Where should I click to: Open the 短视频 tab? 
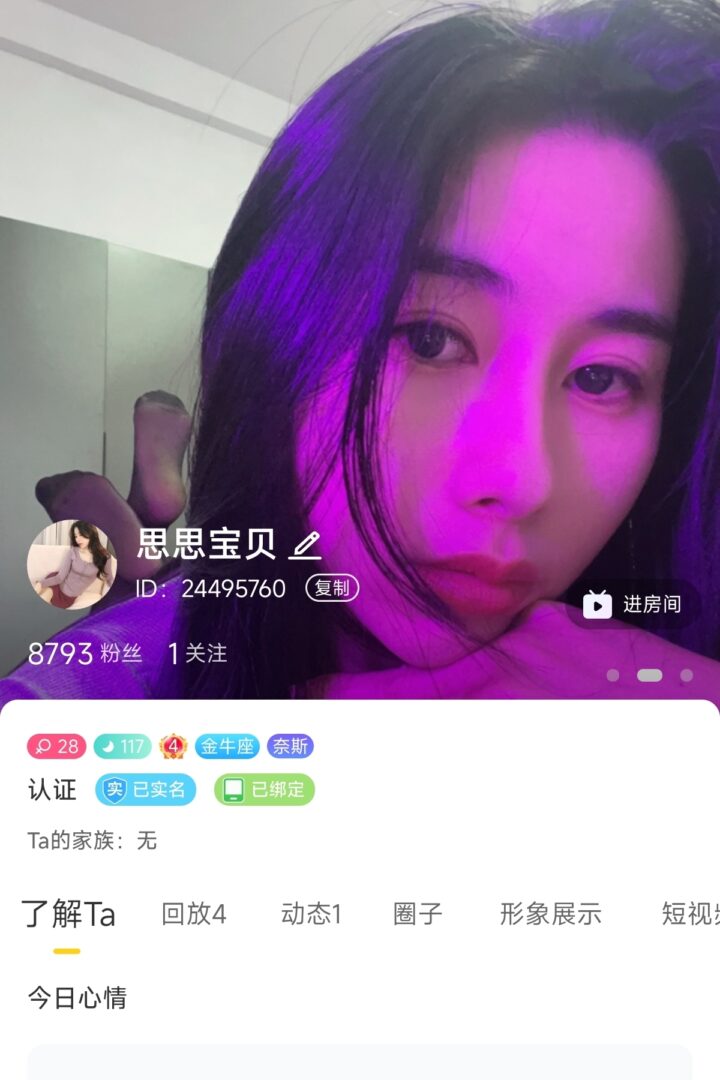coord(690,913)
